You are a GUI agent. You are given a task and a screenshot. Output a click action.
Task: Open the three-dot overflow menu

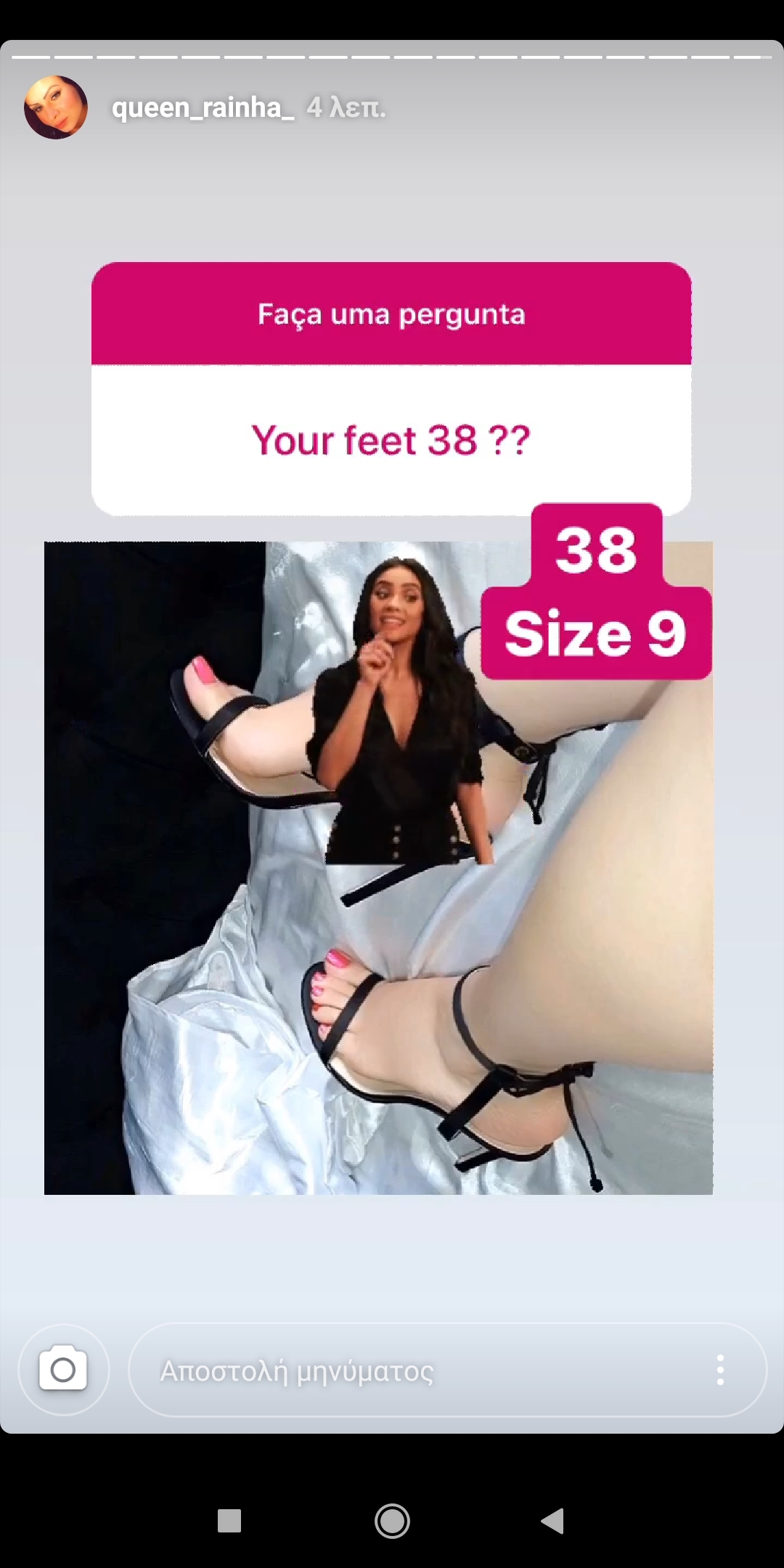click(x=719, y=1370)
